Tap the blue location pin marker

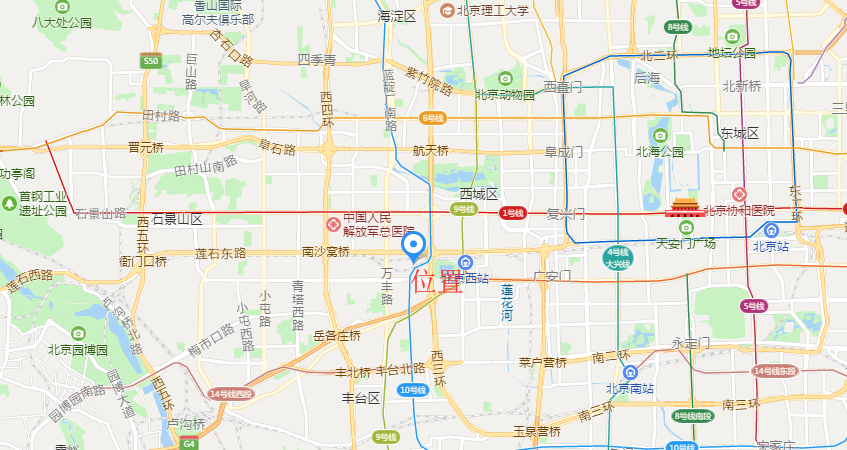point(414,245)
